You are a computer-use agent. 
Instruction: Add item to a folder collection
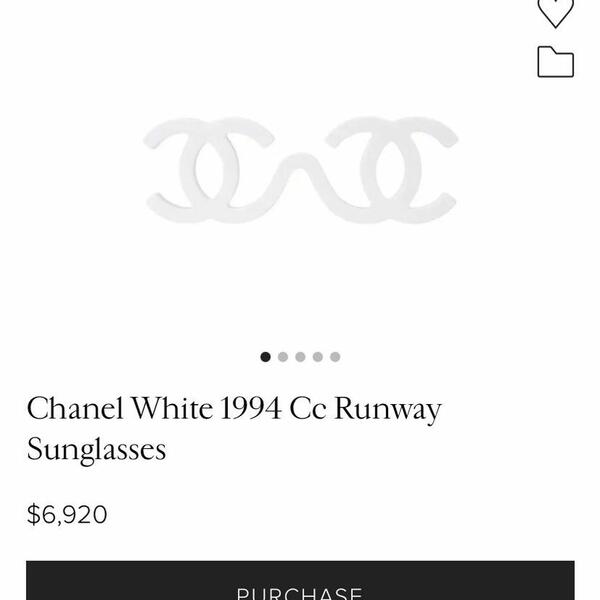pos(555,62)
